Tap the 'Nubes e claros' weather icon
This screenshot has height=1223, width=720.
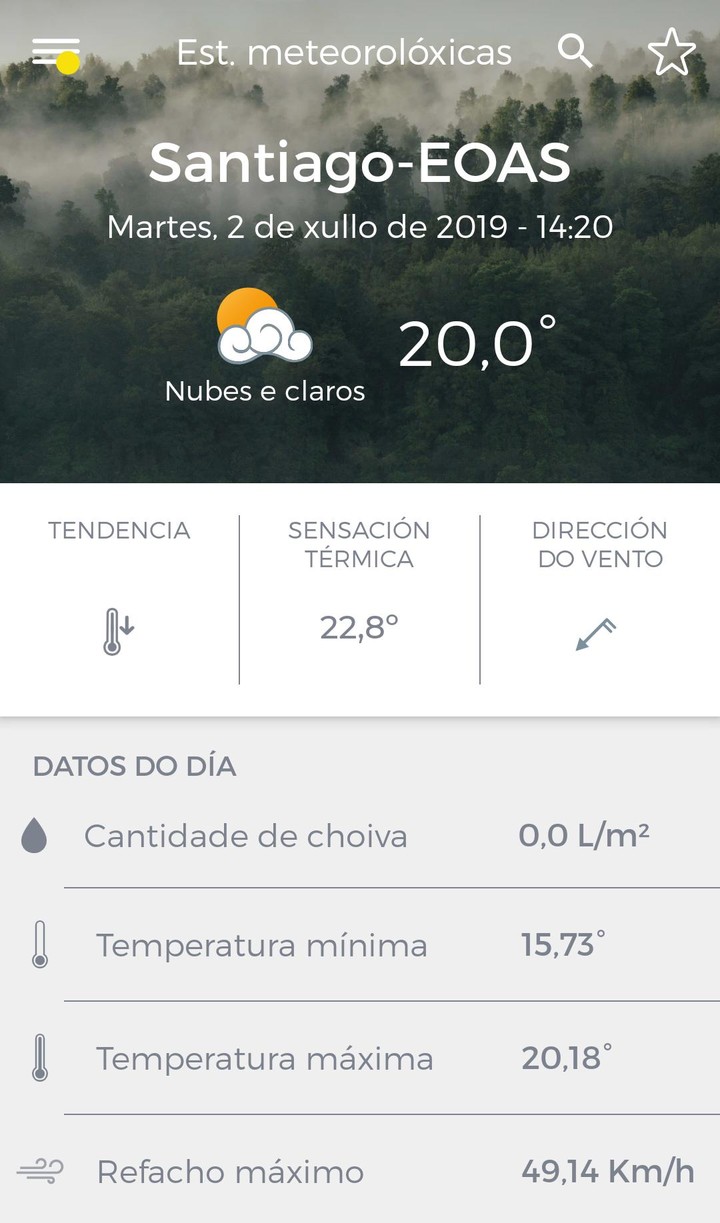pyautogui.click(x=262, y=330)
